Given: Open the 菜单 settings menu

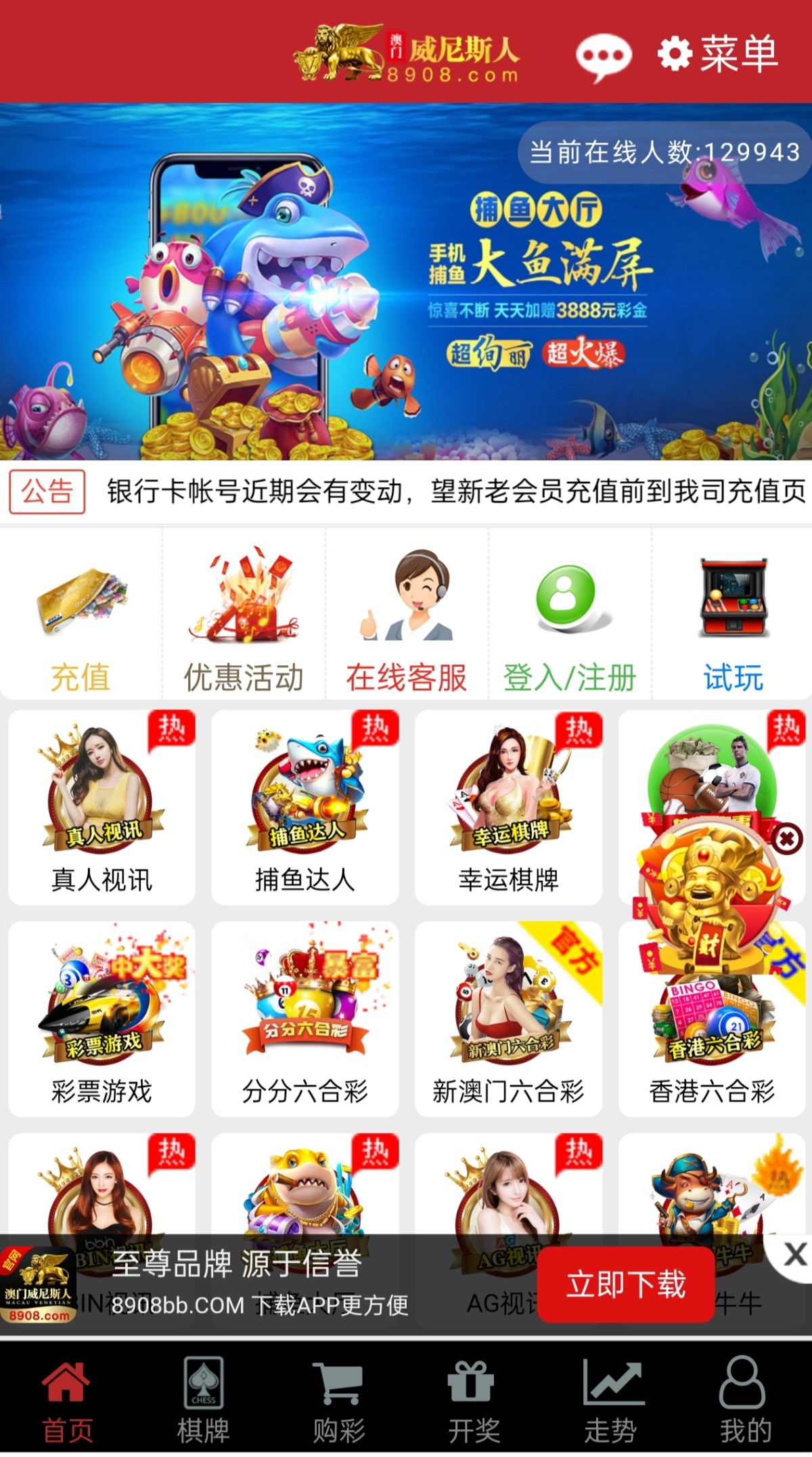Looking at the screenshot, I should [719, 54].
